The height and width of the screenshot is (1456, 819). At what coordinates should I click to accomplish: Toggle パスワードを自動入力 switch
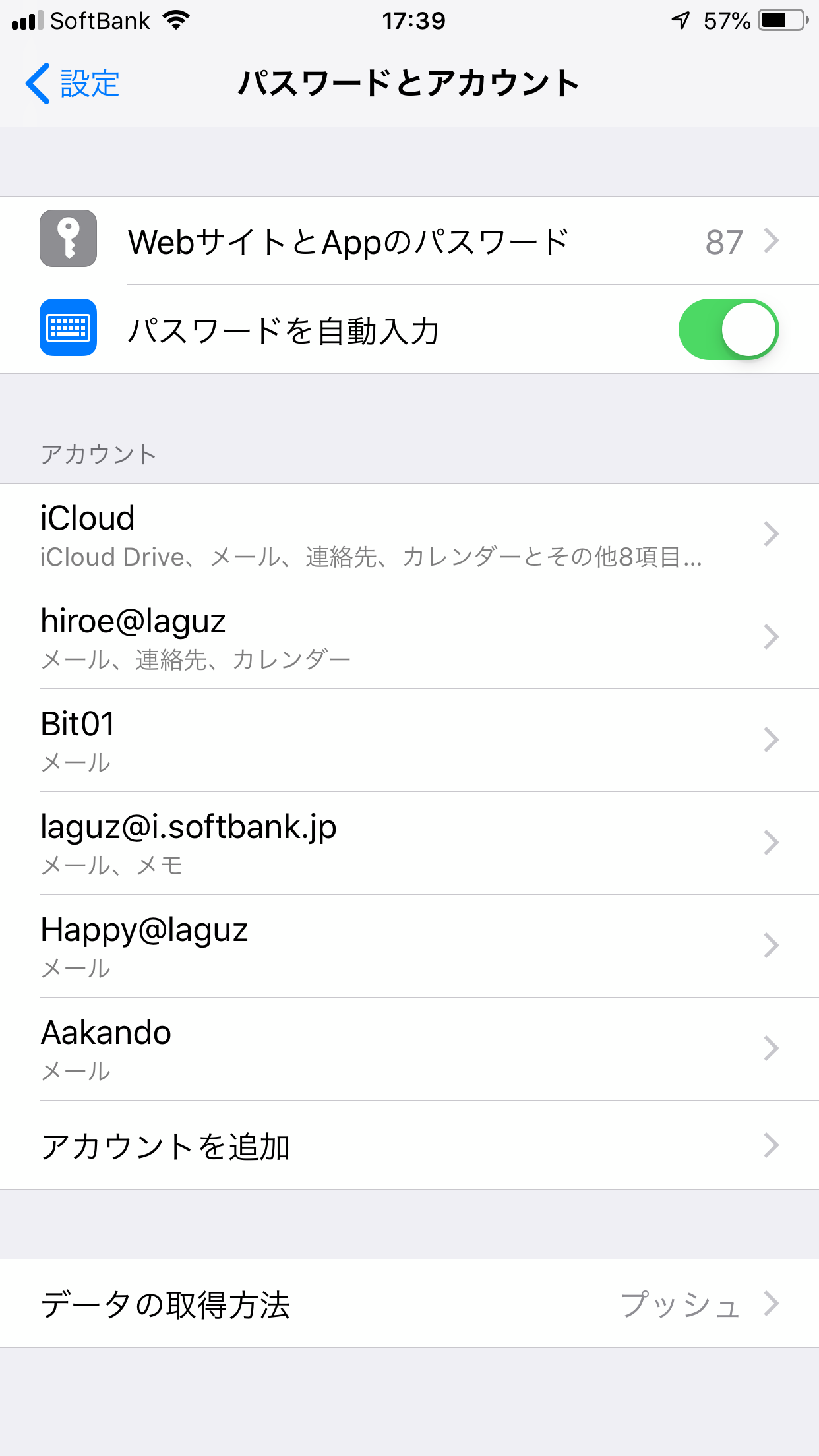[729, 330]
